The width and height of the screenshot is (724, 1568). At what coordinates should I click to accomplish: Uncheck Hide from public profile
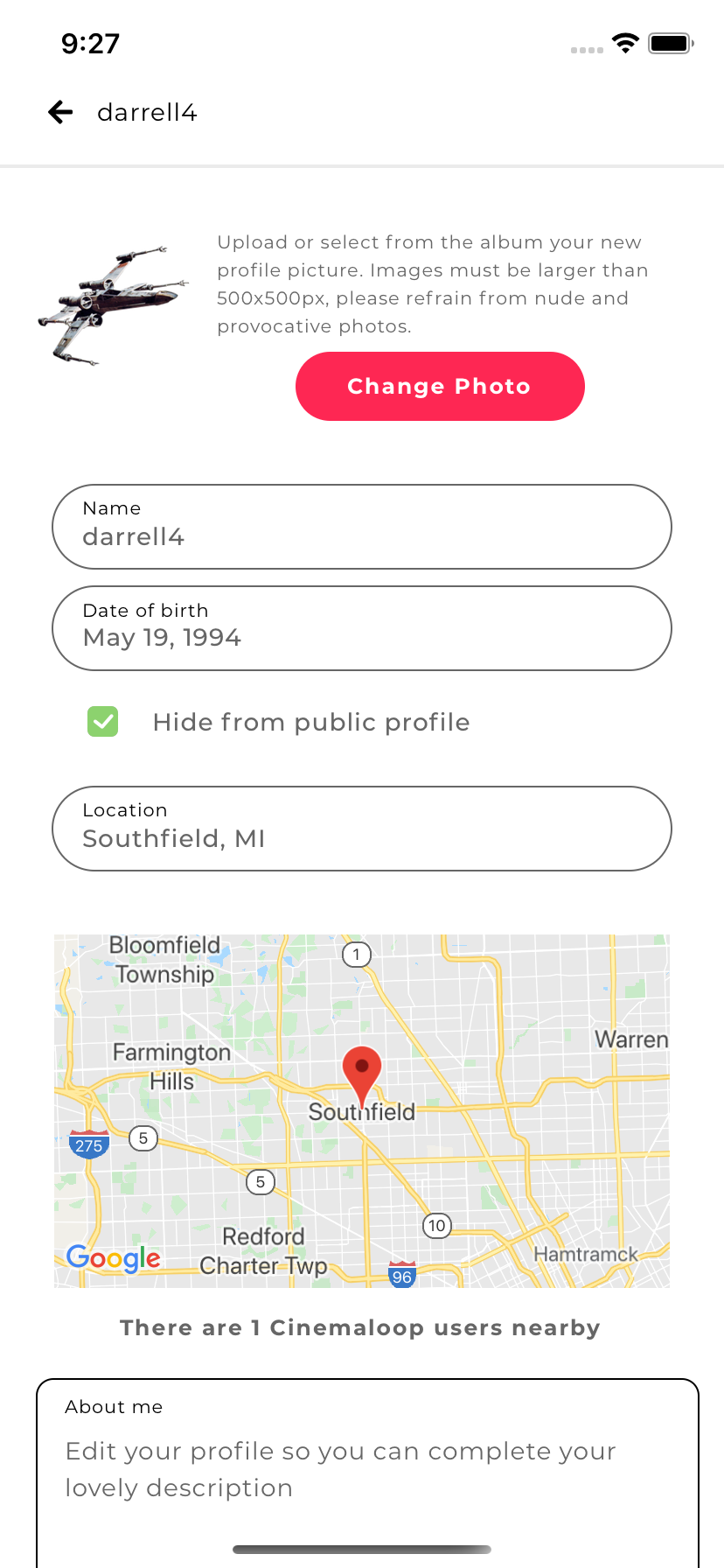click(x=103, y=722)
